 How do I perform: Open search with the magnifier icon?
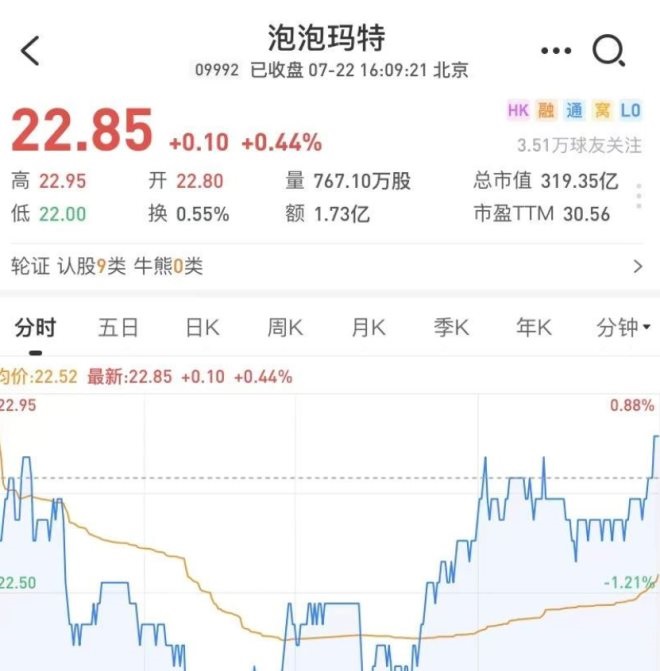608,50
